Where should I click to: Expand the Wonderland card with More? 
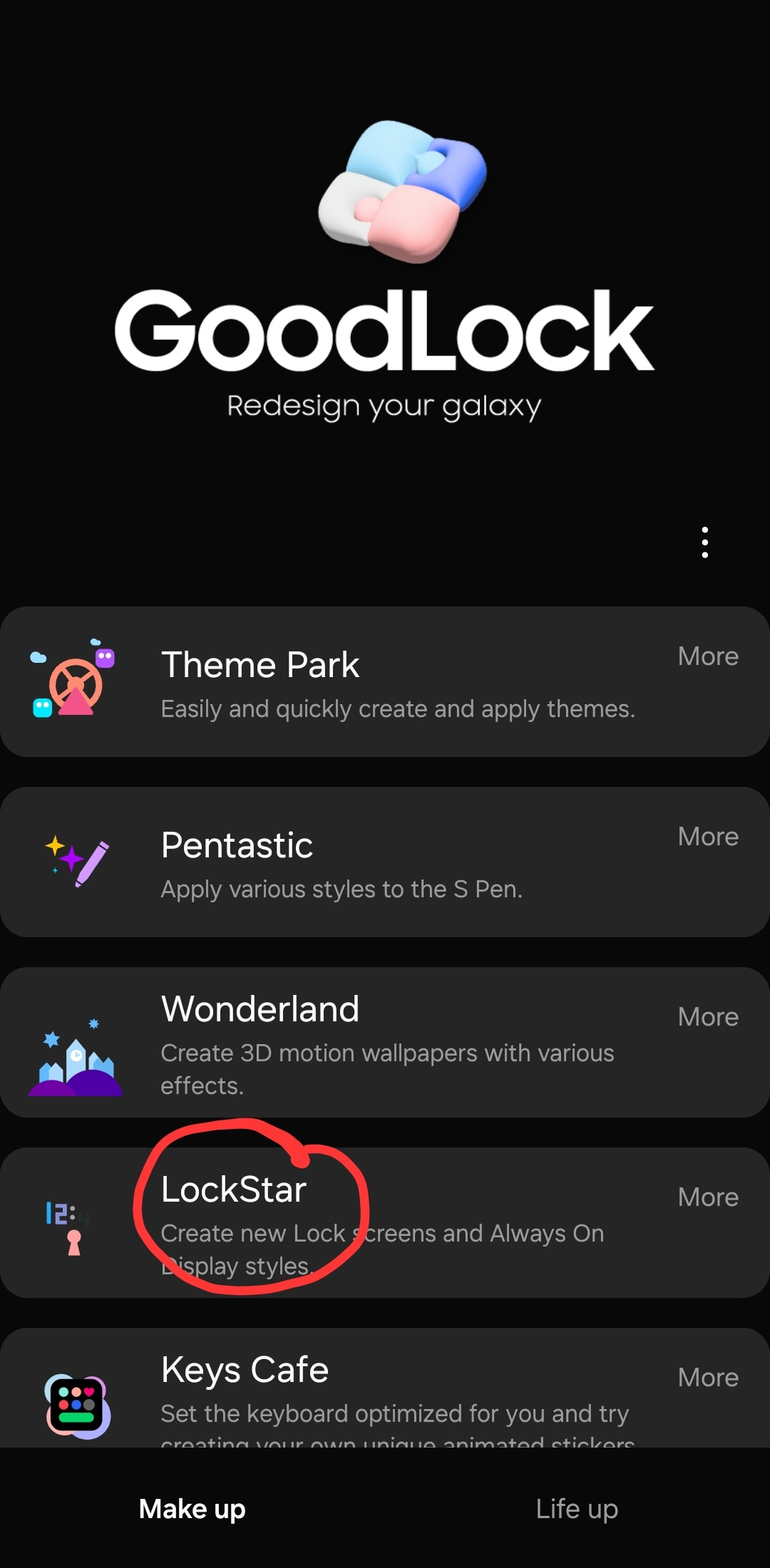tap(707, 1017)
